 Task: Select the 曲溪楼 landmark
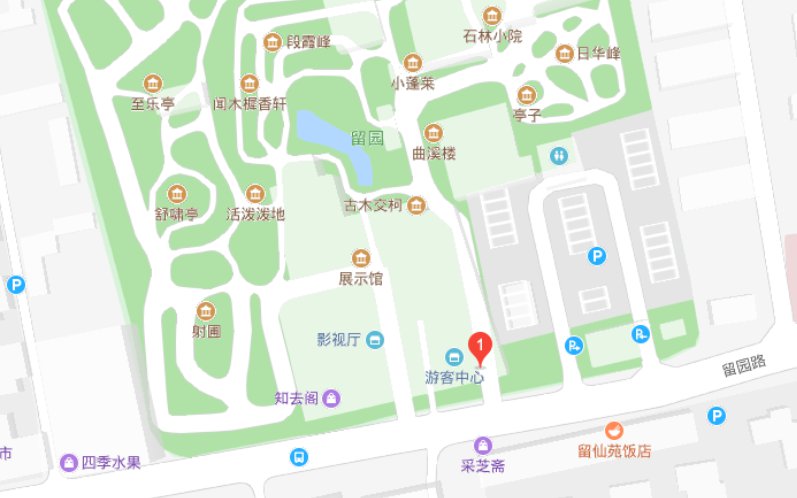click(x=433, y=132)
